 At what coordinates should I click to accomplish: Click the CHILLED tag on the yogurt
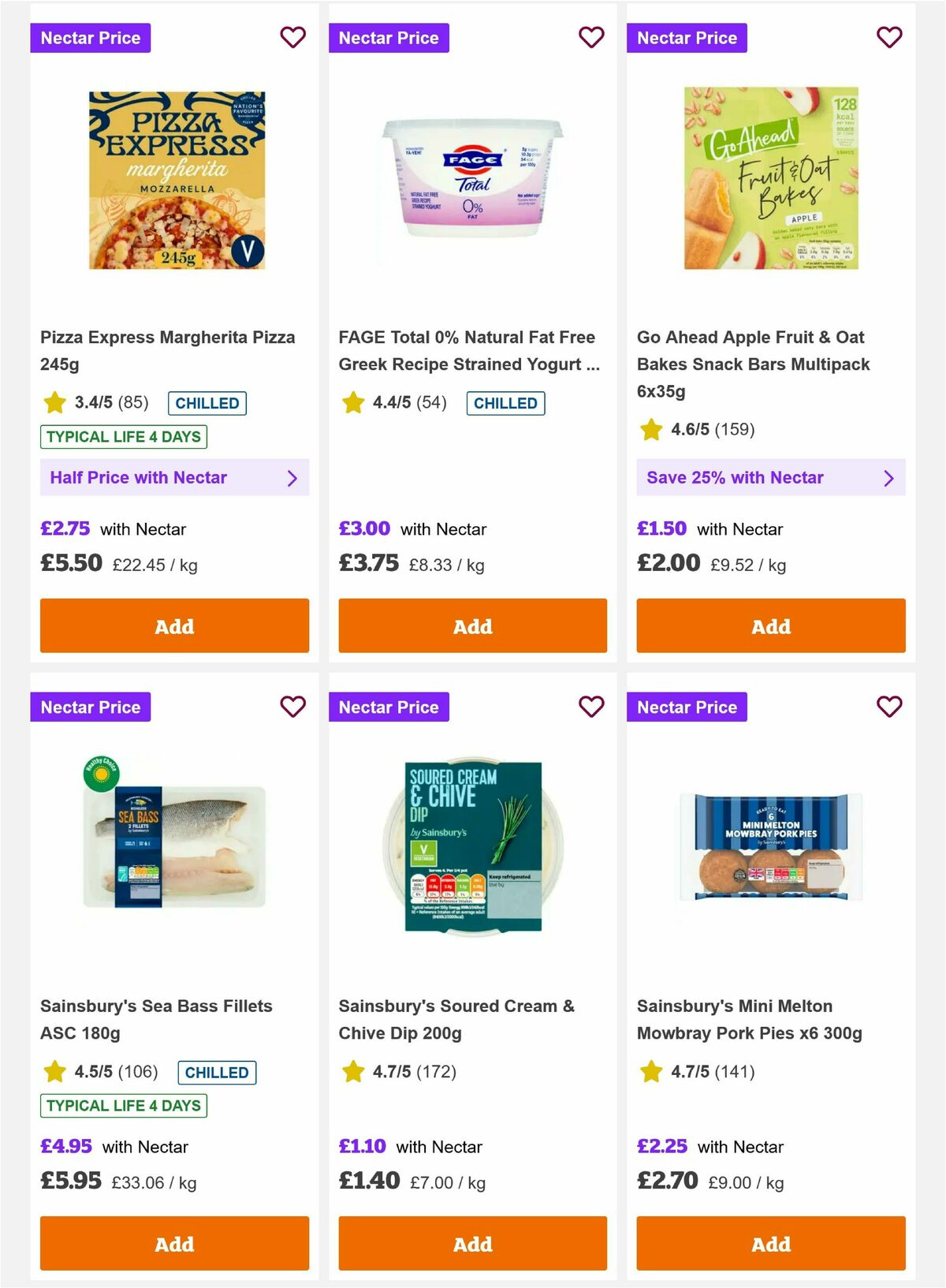tap(505, 403)
